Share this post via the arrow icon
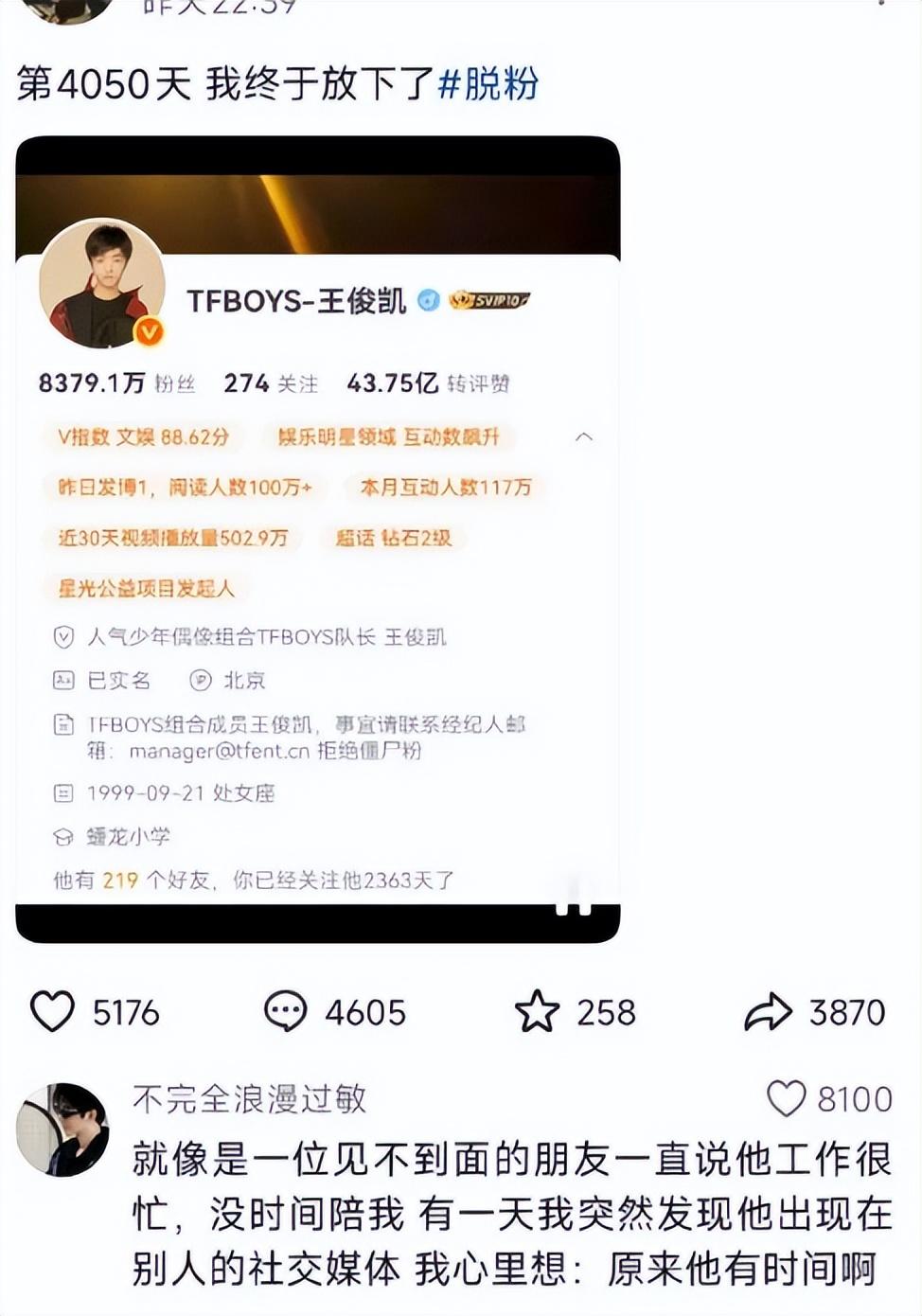Image resolution: width=922 pixels, height=1316 pixels. [768, 1011]
